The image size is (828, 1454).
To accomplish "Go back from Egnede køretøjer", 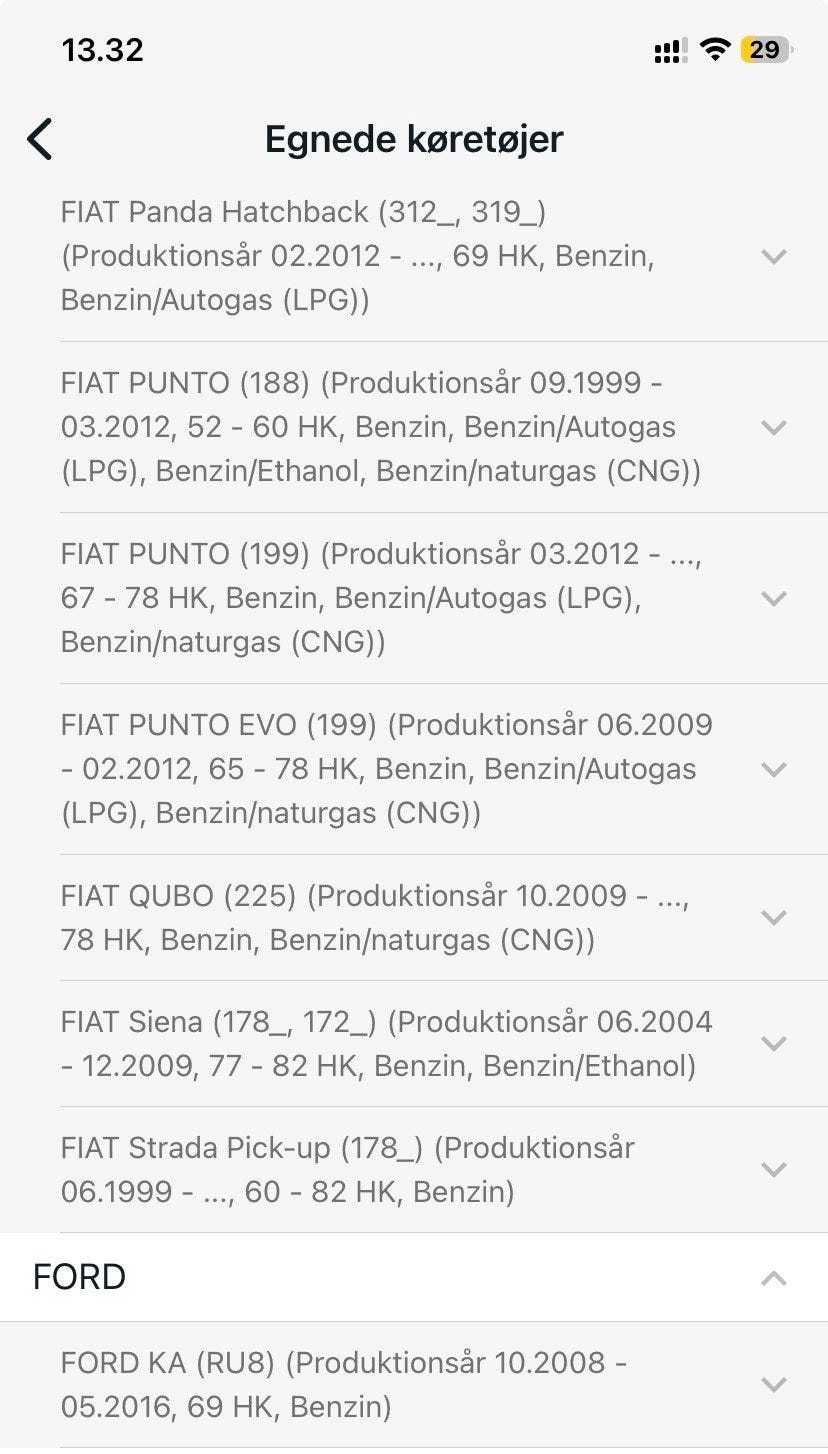I will pyautogui.click(x=40, y=139).
